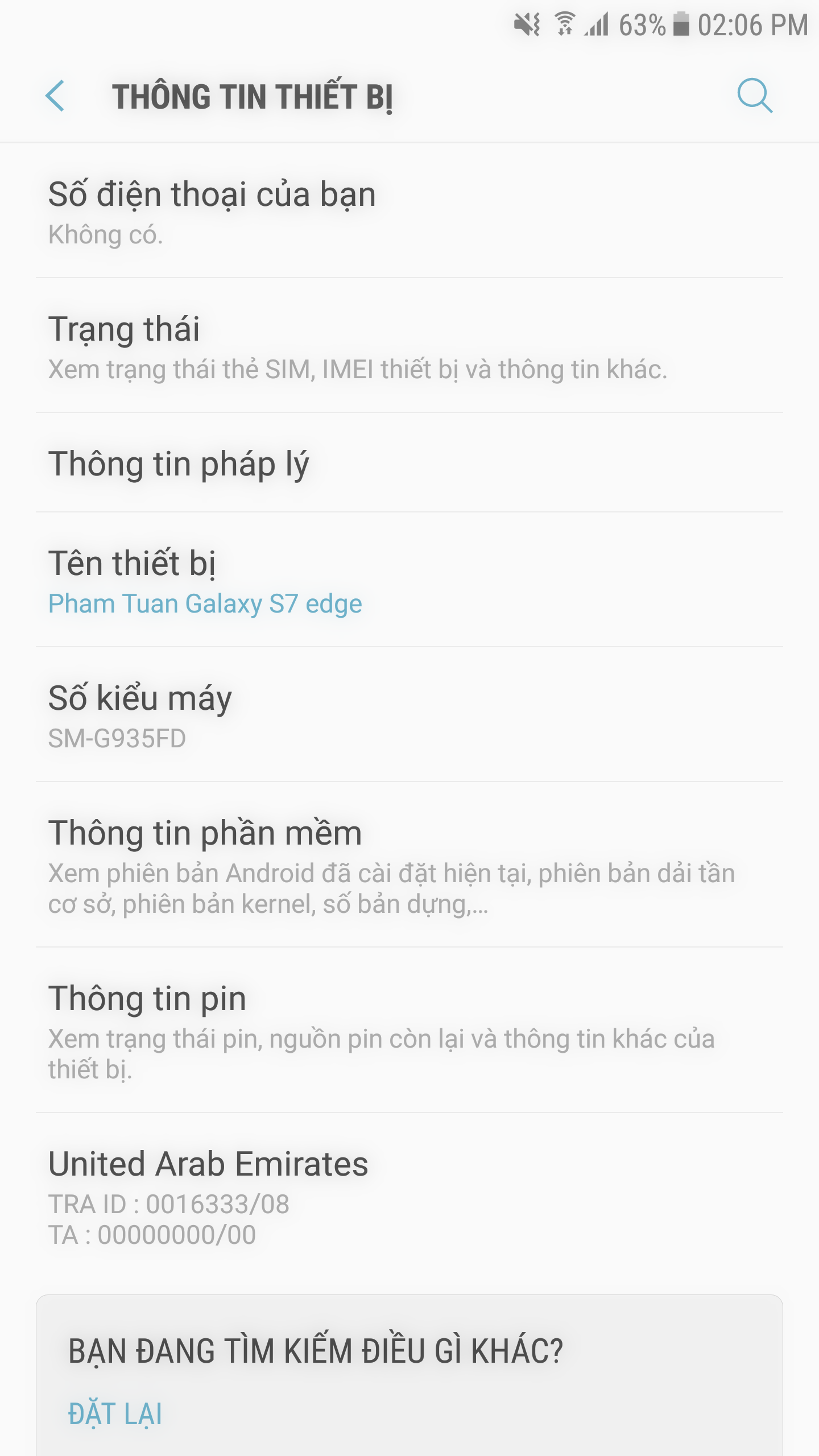Viewport: 819px width, 1456px height.
Task: Go back from Thông tin thiết bị
Action: (x=55, y=96)
